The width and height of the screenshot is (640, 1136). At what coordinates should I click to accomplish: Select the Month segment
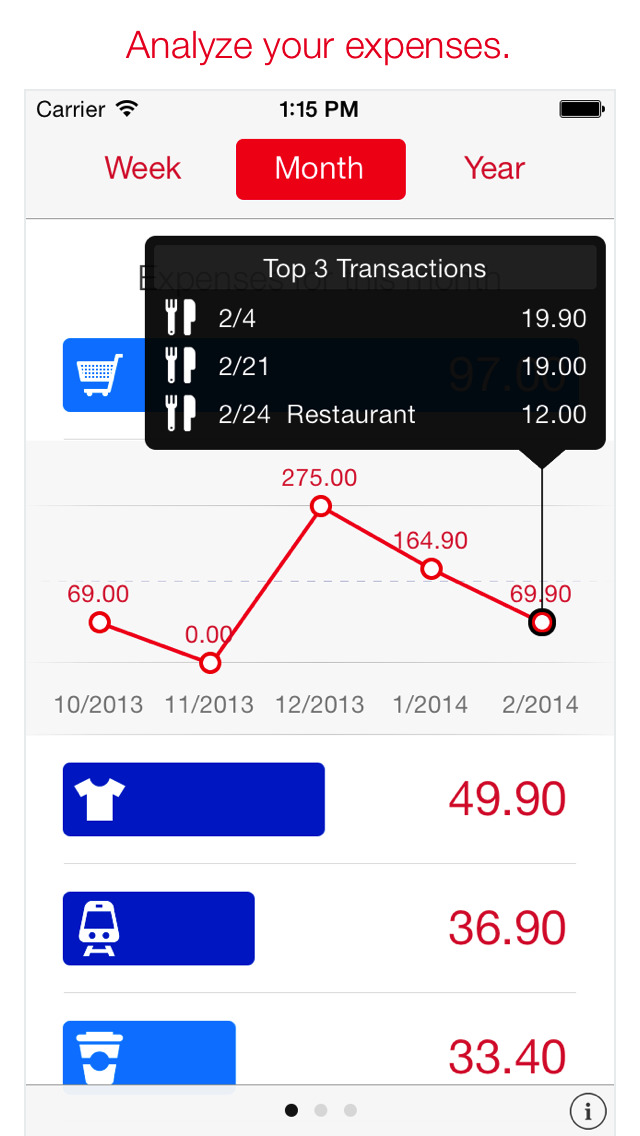coord(320,169)
